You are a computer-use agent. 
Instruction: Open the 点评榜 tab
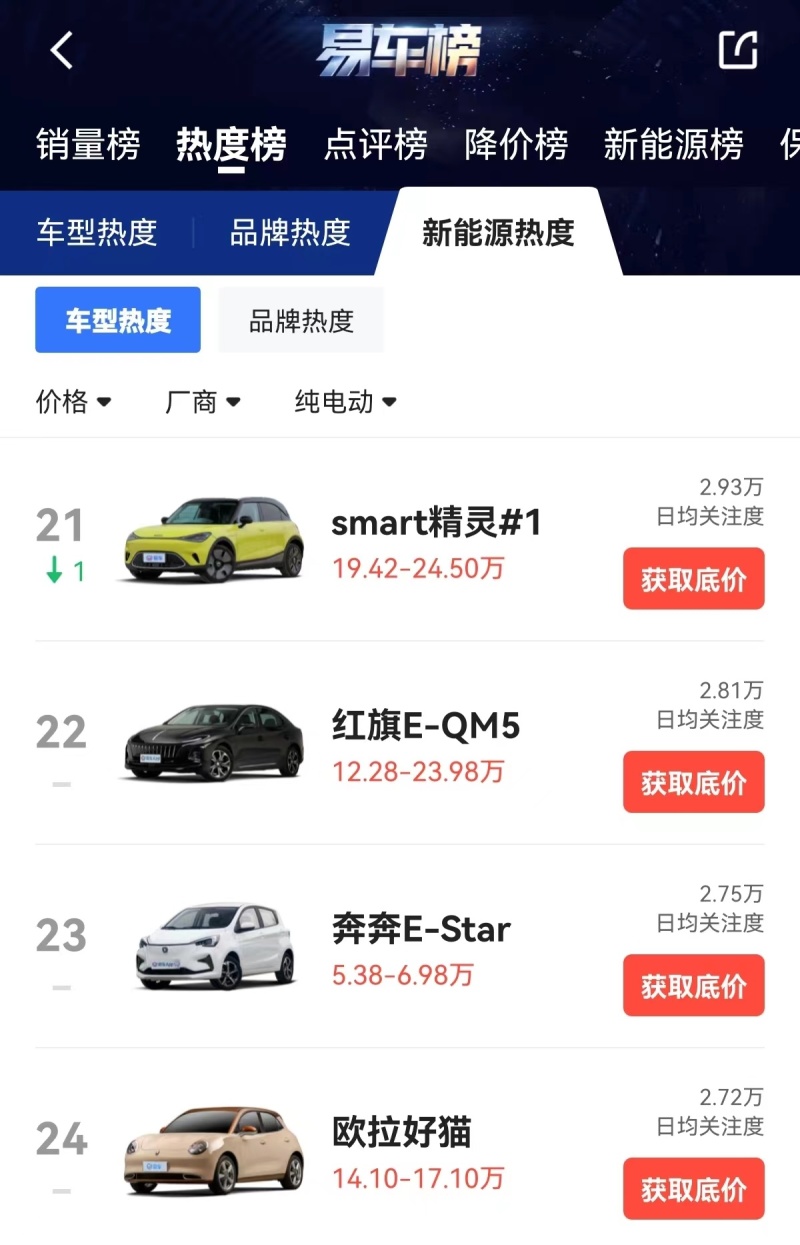click(x=375, y=145)
